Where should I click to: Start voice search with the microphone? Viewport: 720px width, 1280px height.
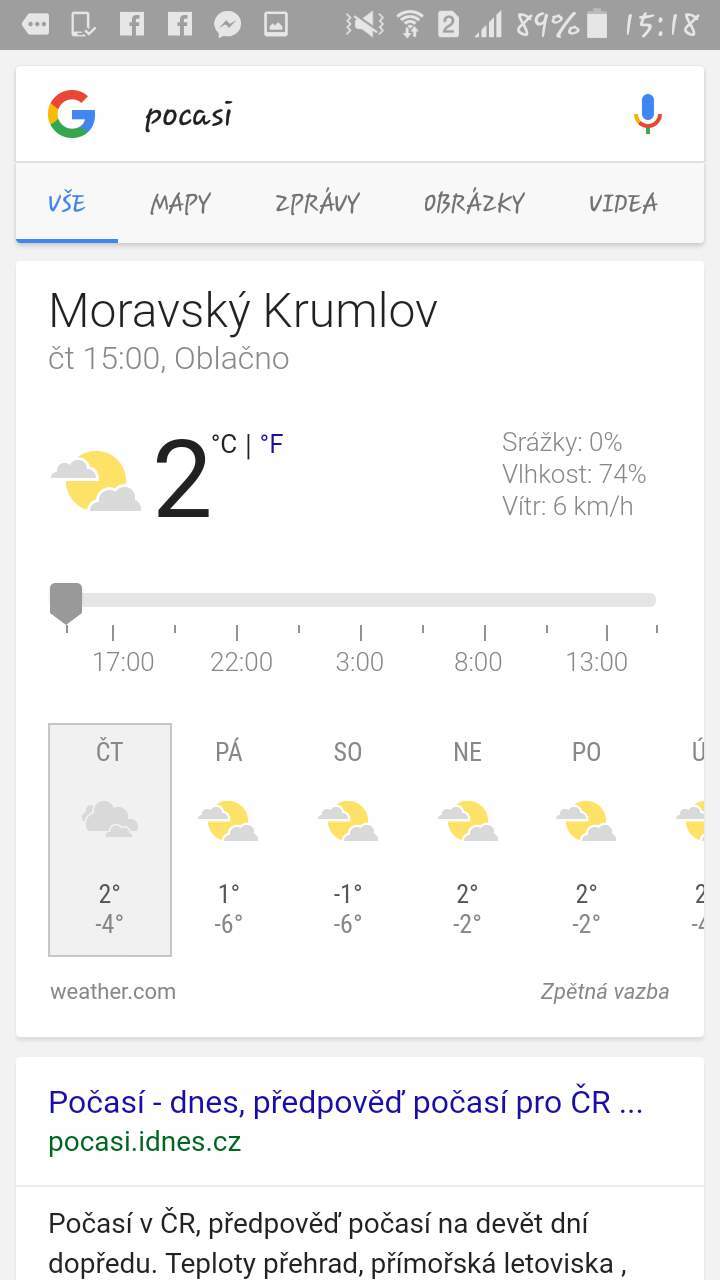coord(647,114)
